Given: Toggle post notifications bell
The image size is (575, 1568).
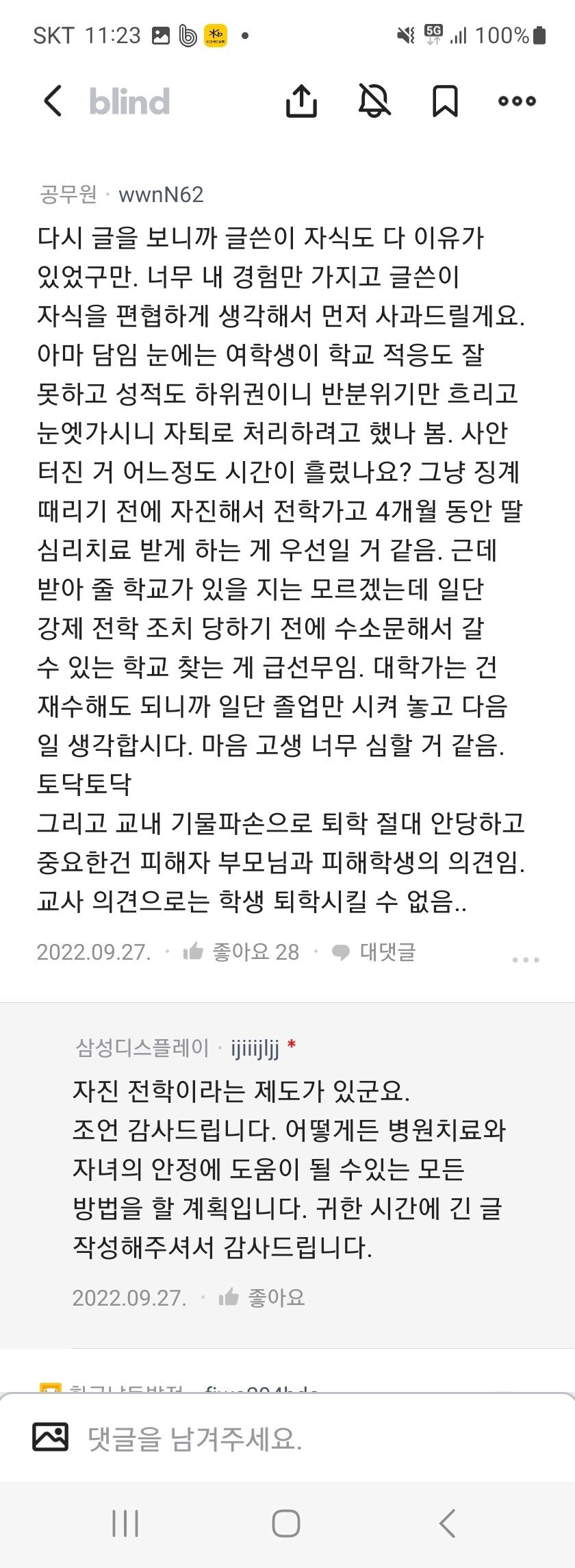Looking at the screenshot, I should pyautogui.click(x=374, y=101).
